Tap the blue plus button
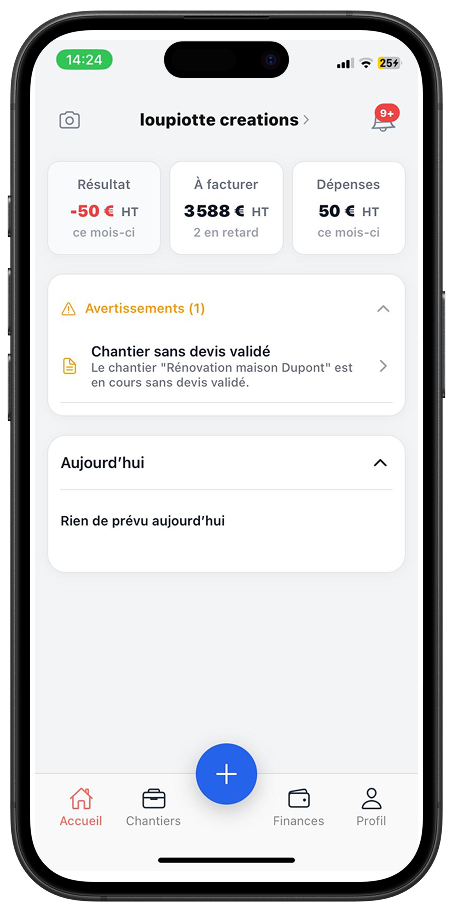Viewport: 453px width, 912px height. 226,774
